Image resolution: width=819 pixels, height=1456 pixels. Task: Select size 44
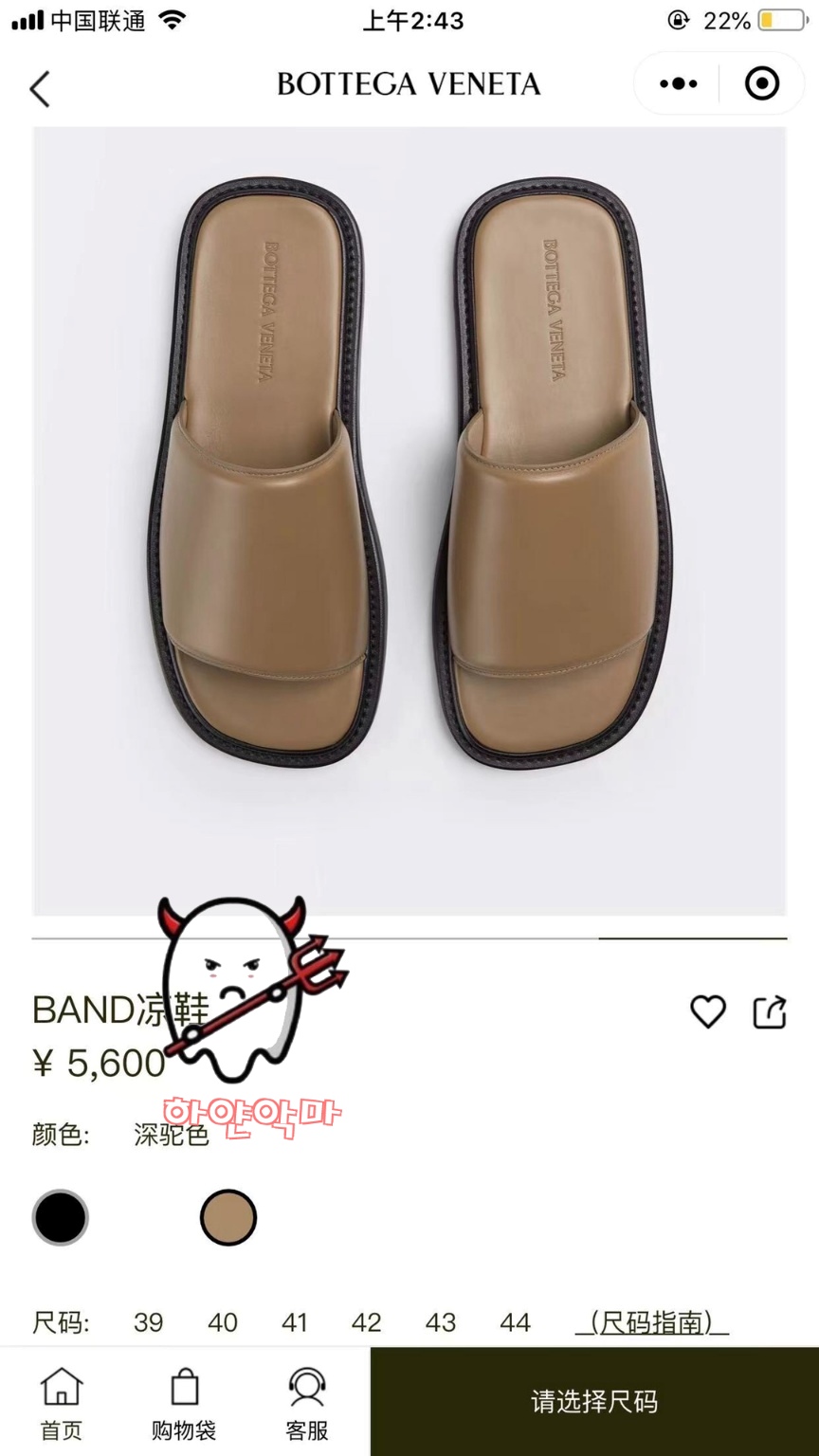click(515, 1322)
